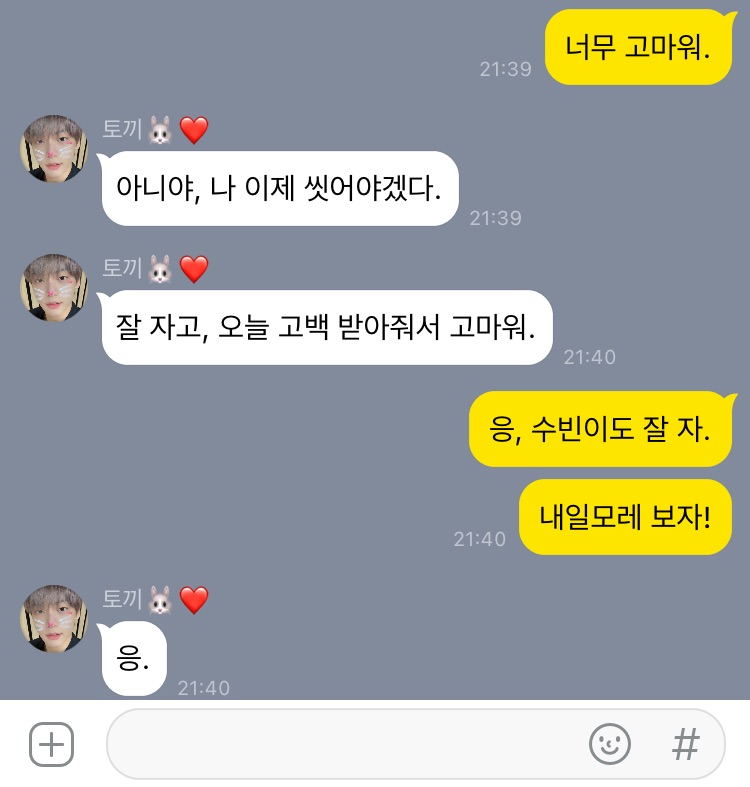The height and width of the screenshot is (787, 750).
Task: View profile photo beside the 고백 message
Action: [x=55, y=288]
